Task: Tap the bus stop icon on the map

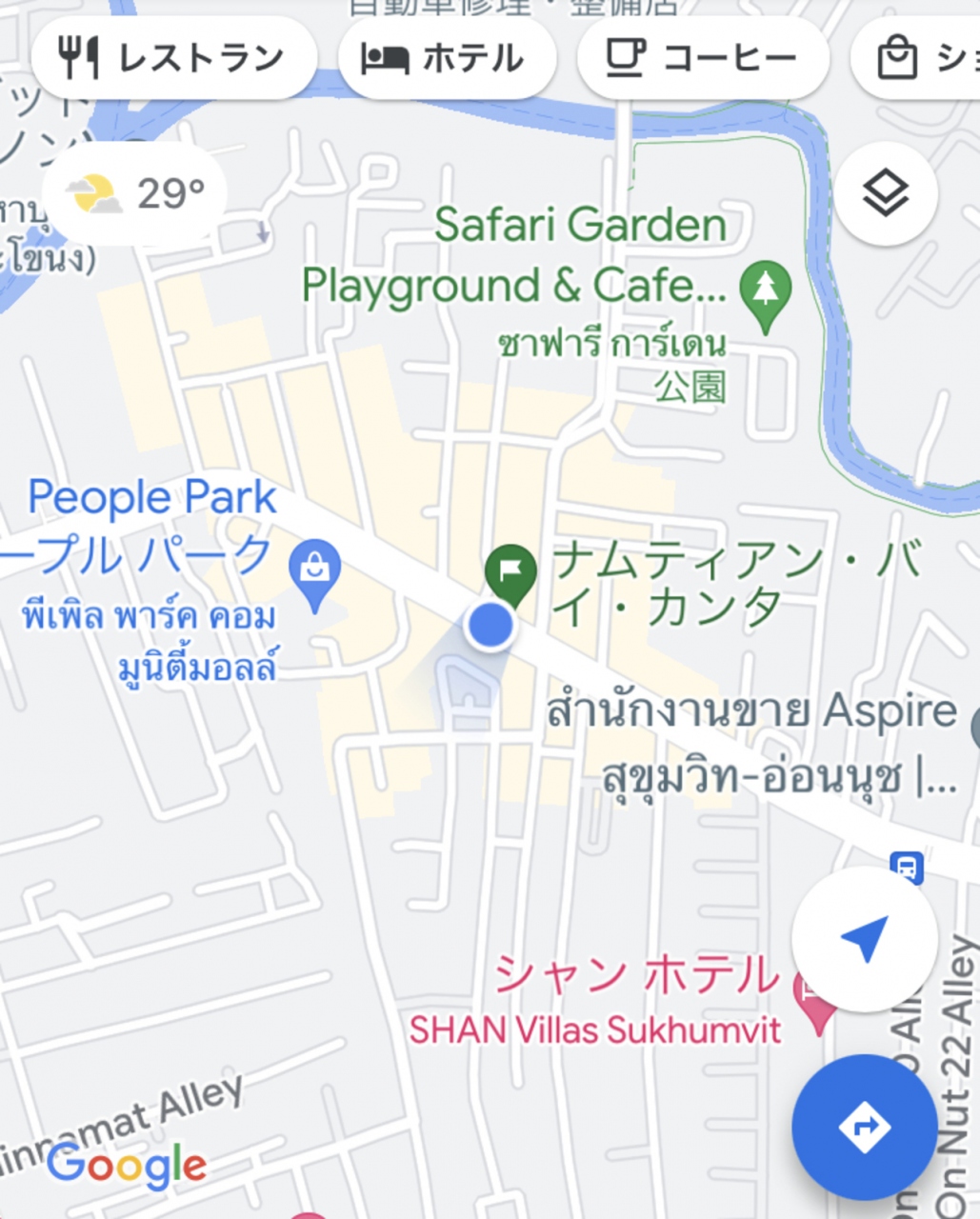Action: tap(906, 868)
